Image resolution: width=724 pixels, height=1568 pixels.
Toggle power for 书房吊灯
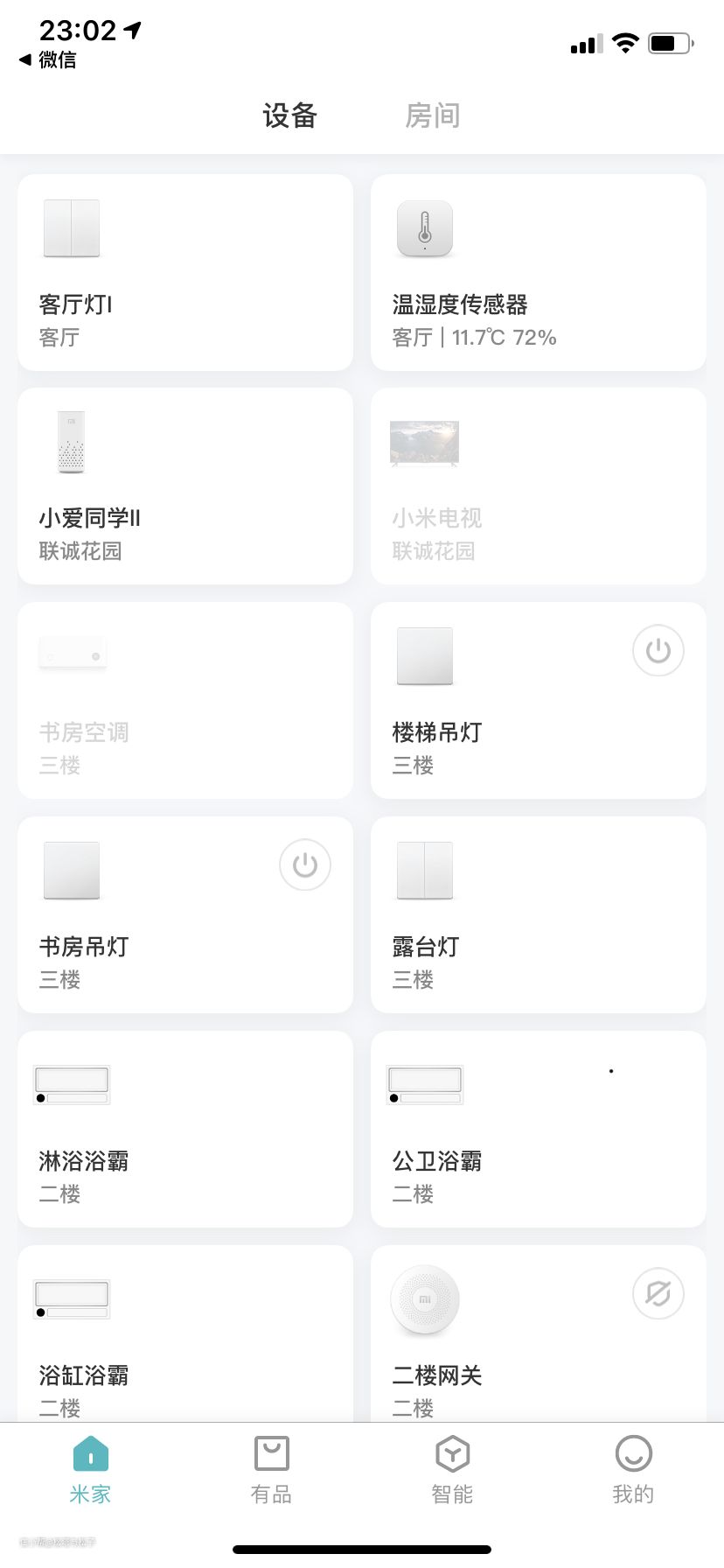[304, 864]
